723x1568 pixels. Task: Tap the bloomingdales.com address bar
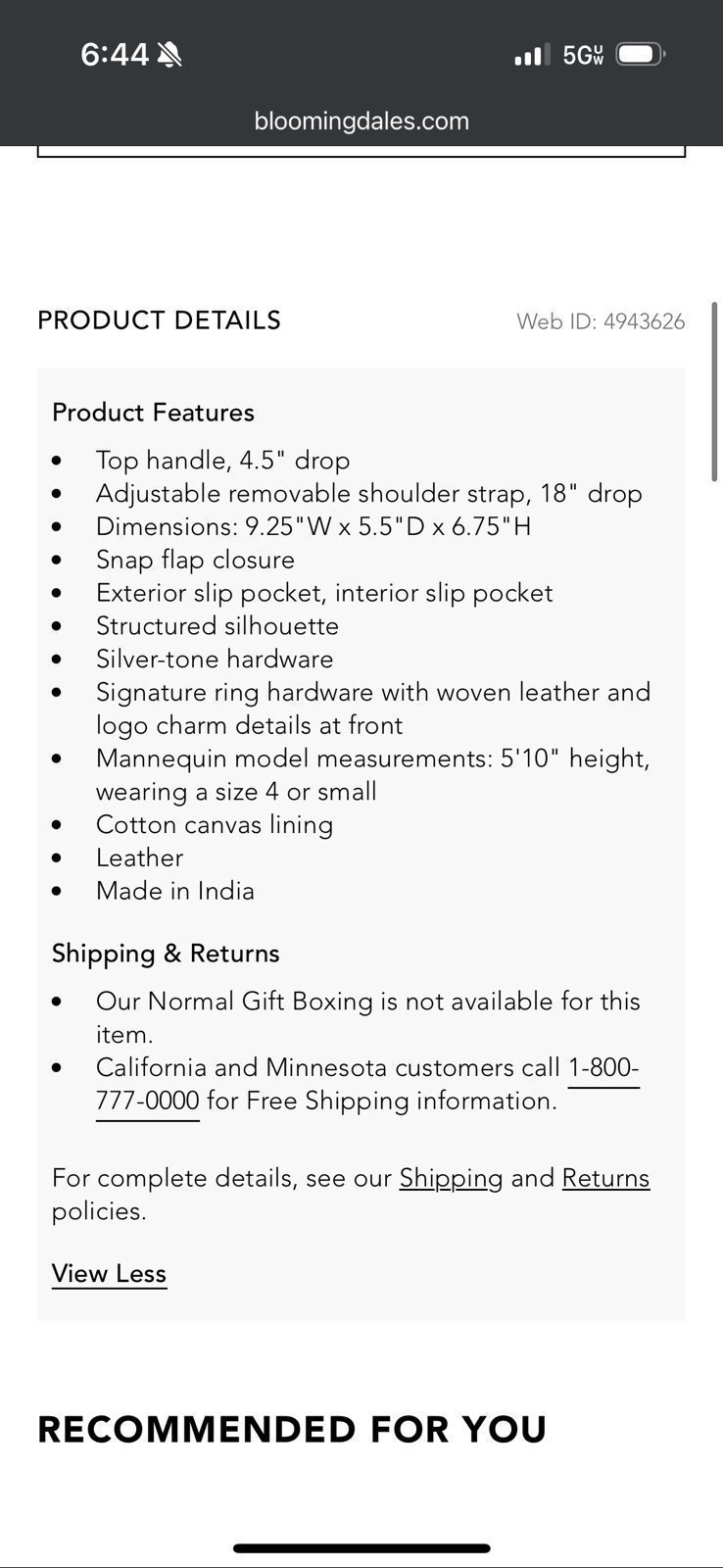pyautogui.click(x=361, y=121)
